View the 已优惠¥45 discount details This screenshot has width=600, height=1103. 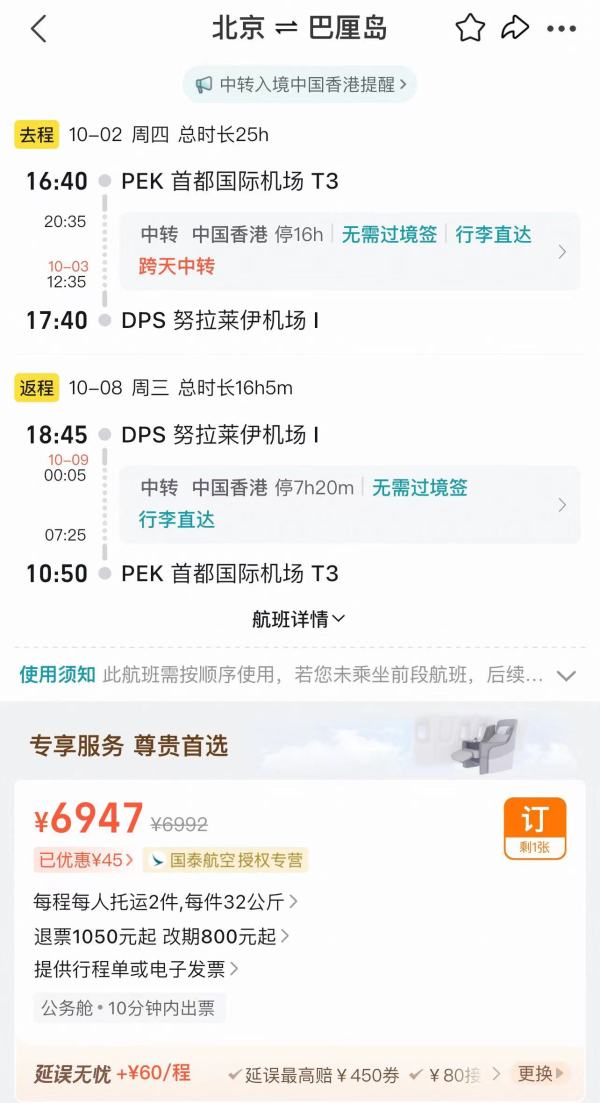tap(85, 860)
